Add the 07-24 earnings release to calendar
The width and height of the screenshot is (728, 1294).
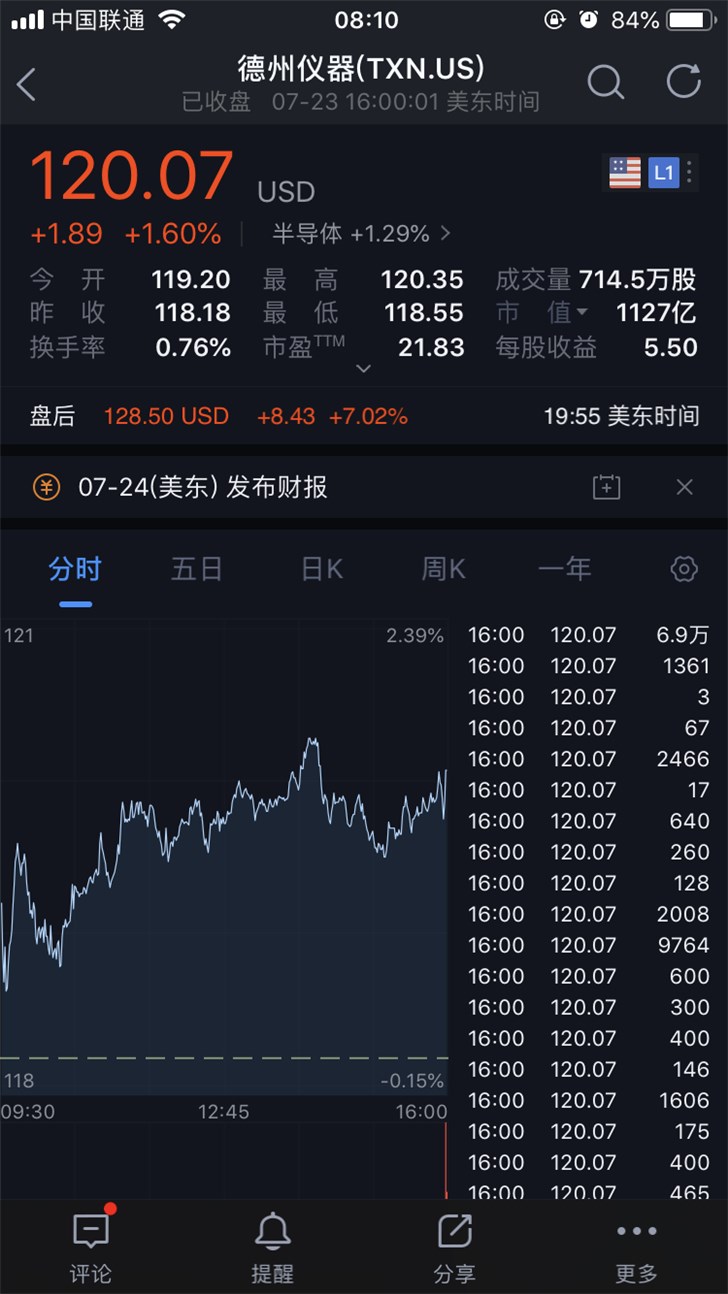coord(606,487)
